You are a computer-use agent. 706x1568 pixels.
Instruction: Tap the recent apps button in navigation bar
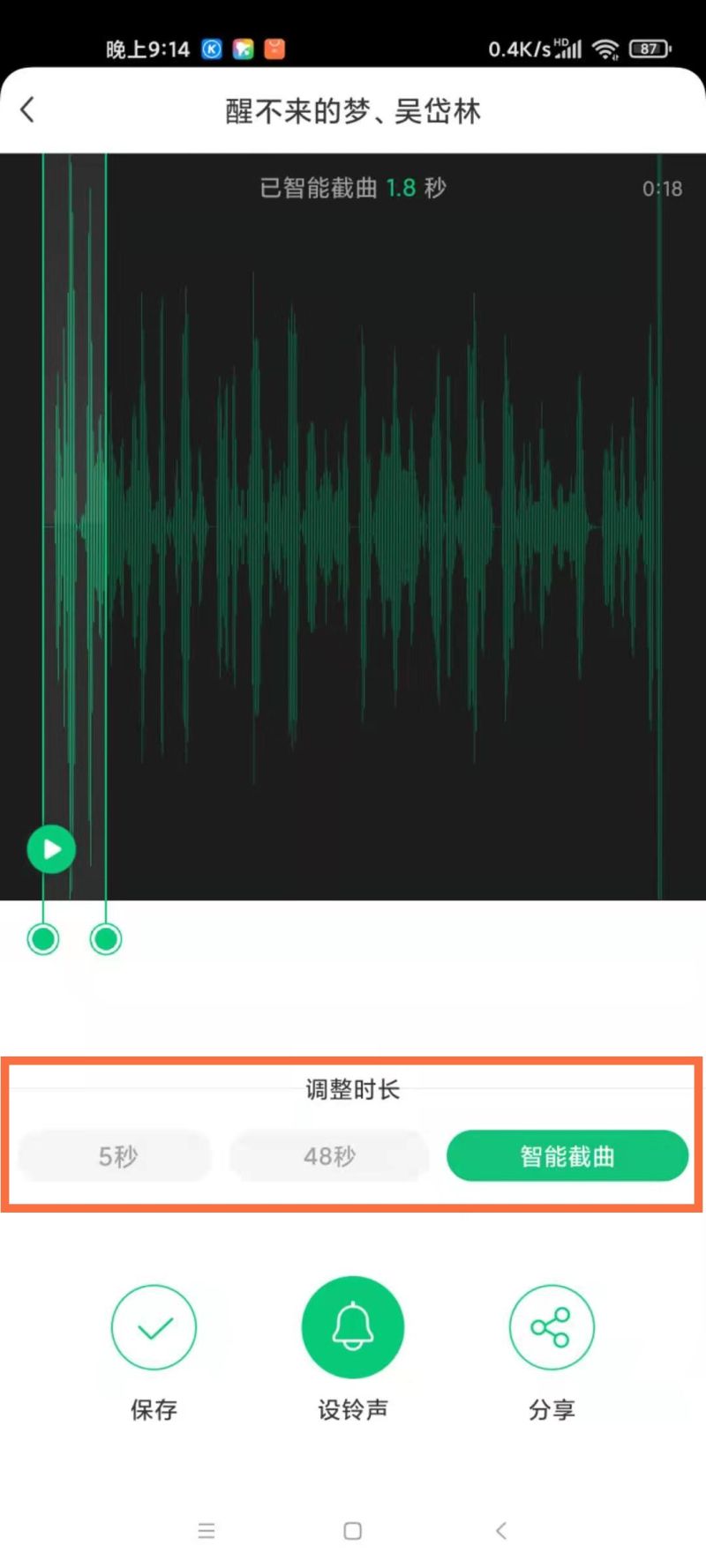pyautogui.click(x=206, y=1530)
